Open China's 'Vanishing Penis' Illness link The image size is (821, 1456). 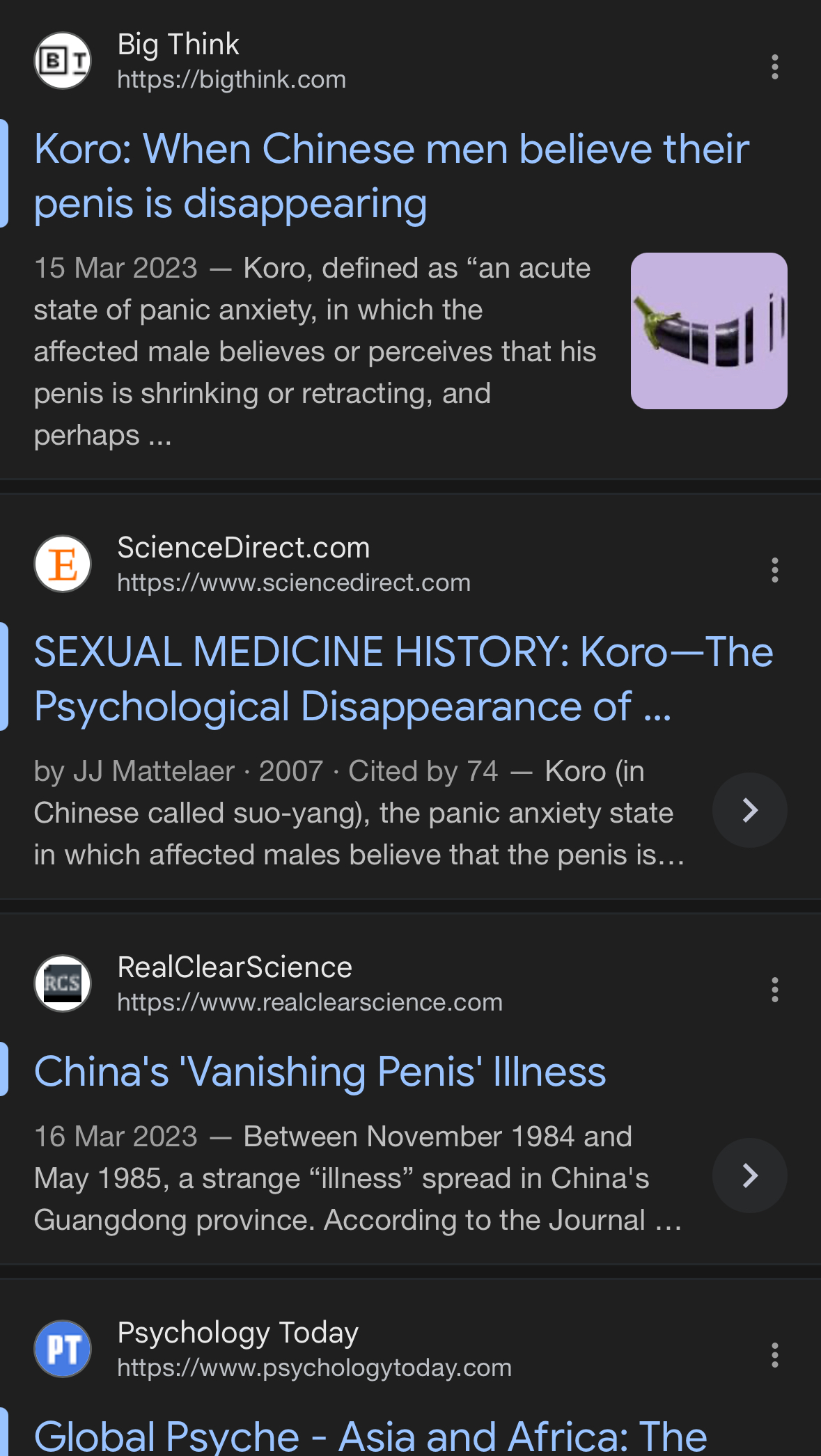(x=320, y=1071)
